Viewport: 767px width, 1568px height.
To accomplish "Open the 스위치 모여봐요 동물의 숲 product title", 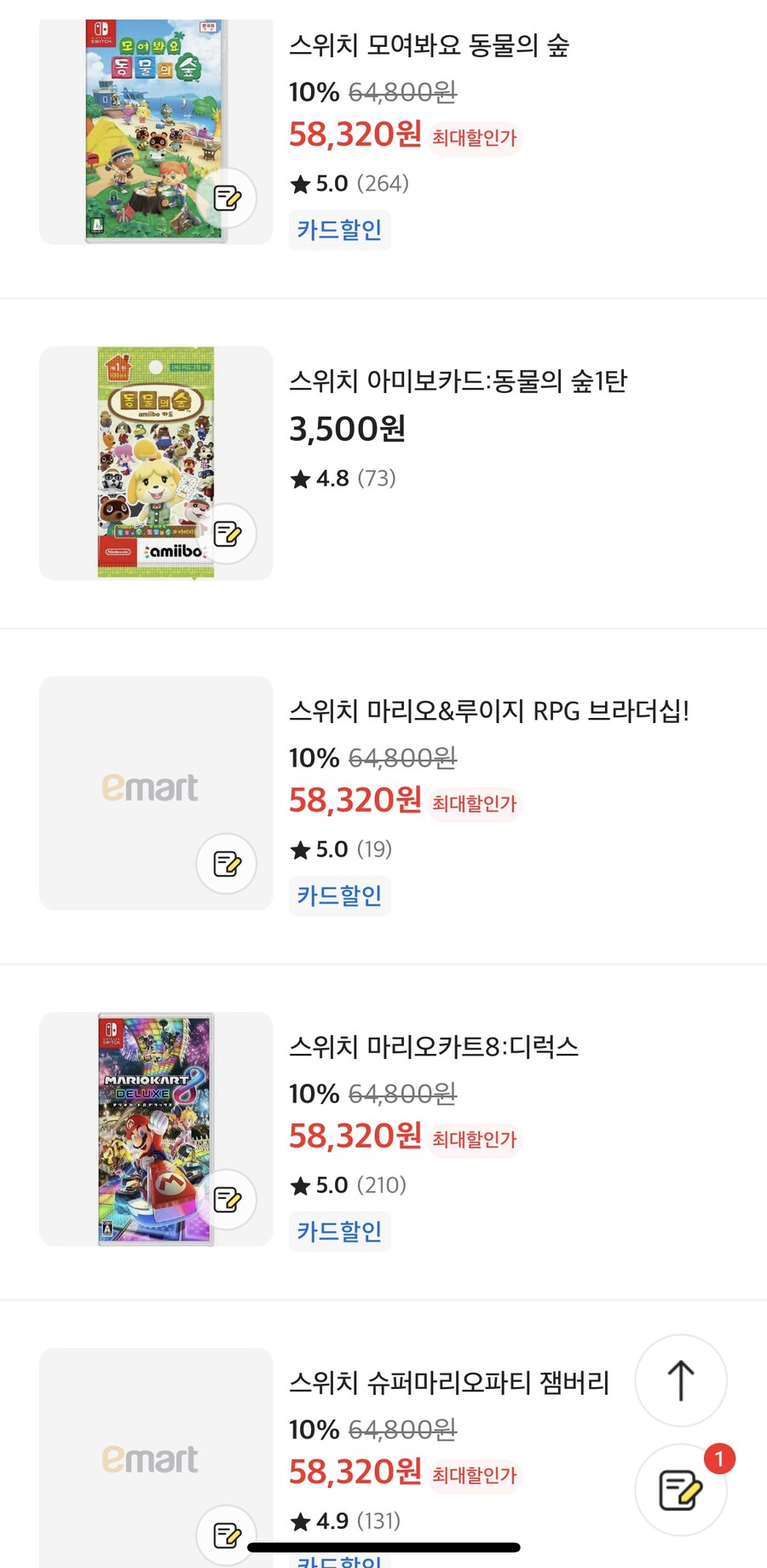I will [x=431, y=47].
